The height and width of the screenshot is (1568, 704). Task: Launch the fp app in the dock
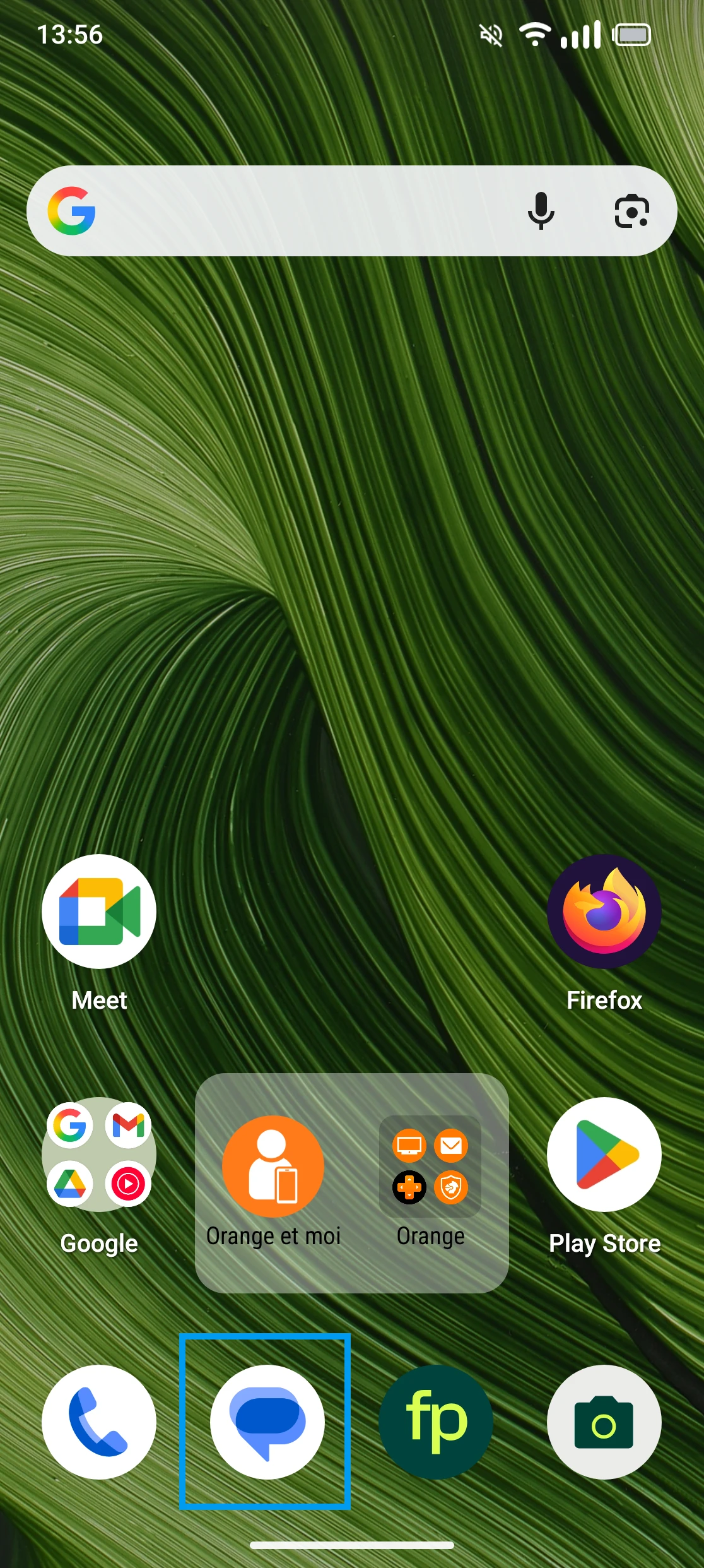(x=436, y=1422)
